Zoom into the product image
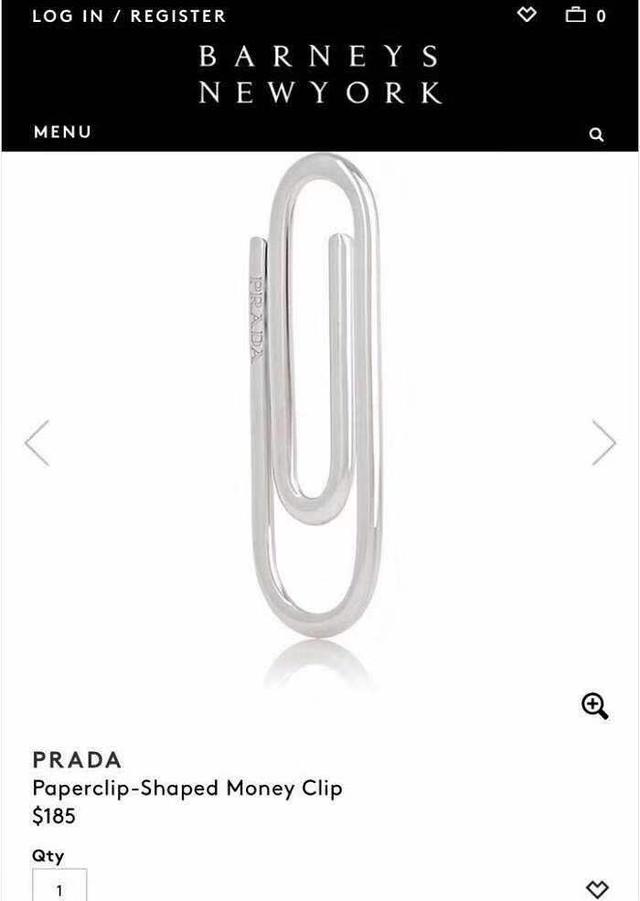The width and height of the screenshot is (640, 901). pyautogui.click(x=595, y=706)
